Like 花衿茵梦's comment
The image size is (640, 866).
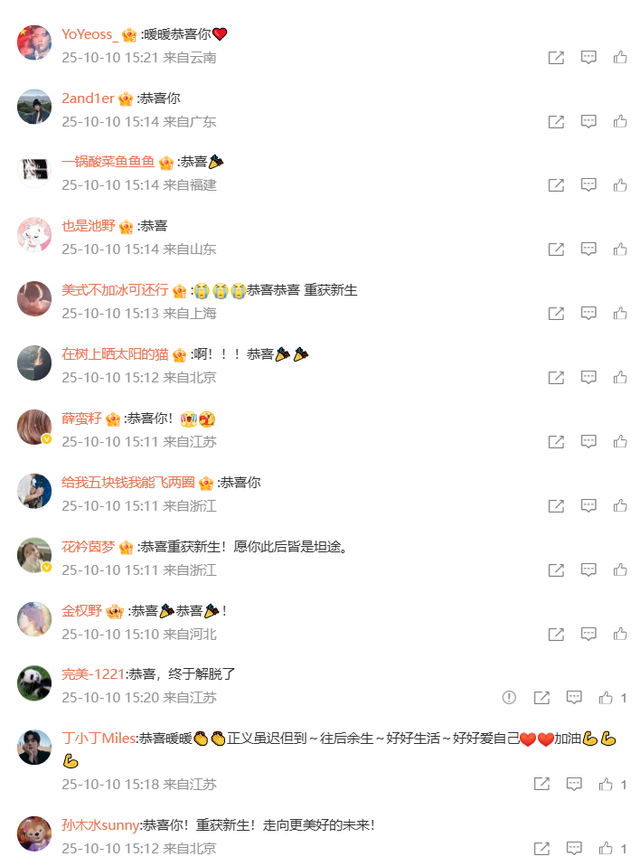pyautogui.click(x=620, y=570)
